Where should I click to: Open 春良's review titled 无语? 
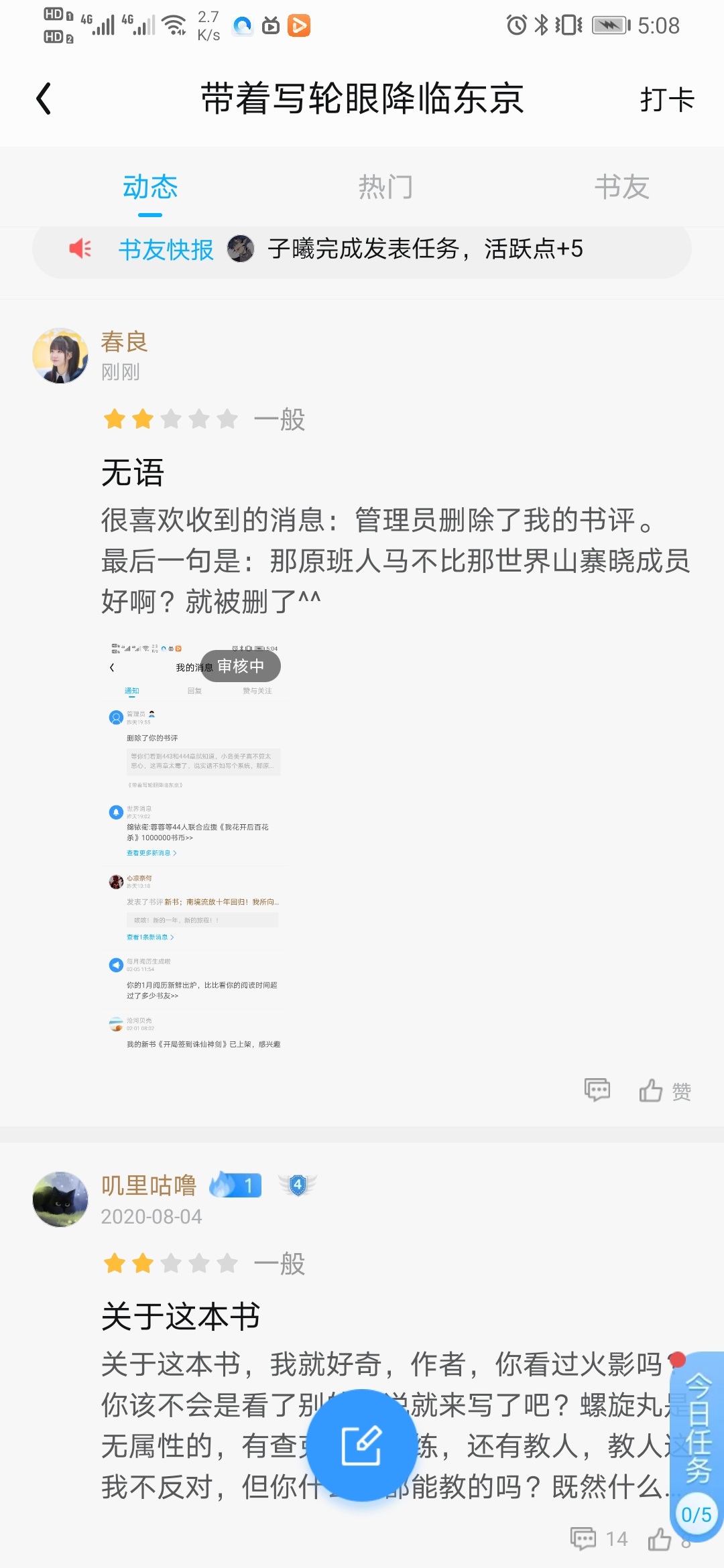coord(133,472)
